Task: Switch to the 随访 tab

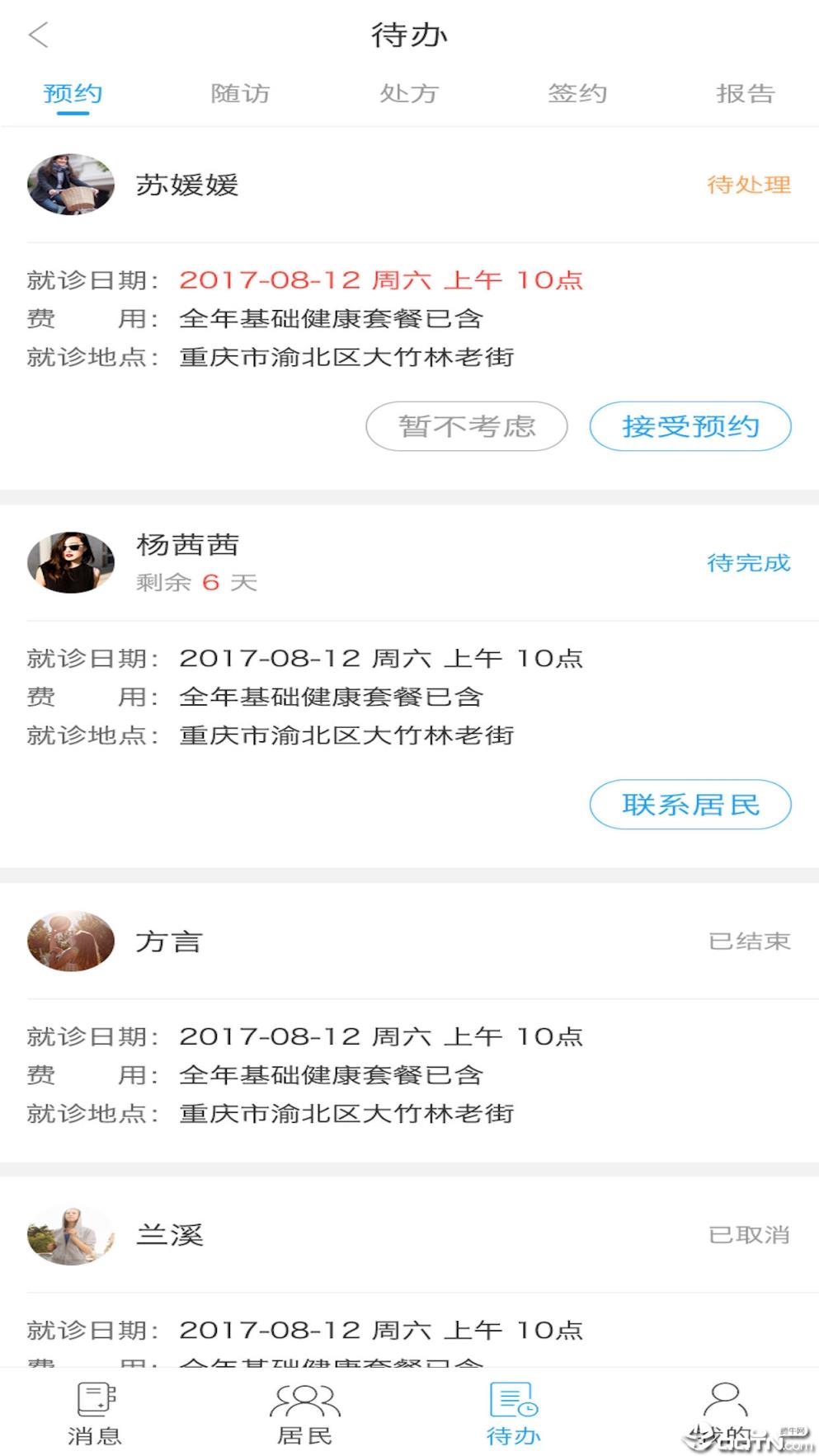Action: pyautogui.click(x=241, y=93)
